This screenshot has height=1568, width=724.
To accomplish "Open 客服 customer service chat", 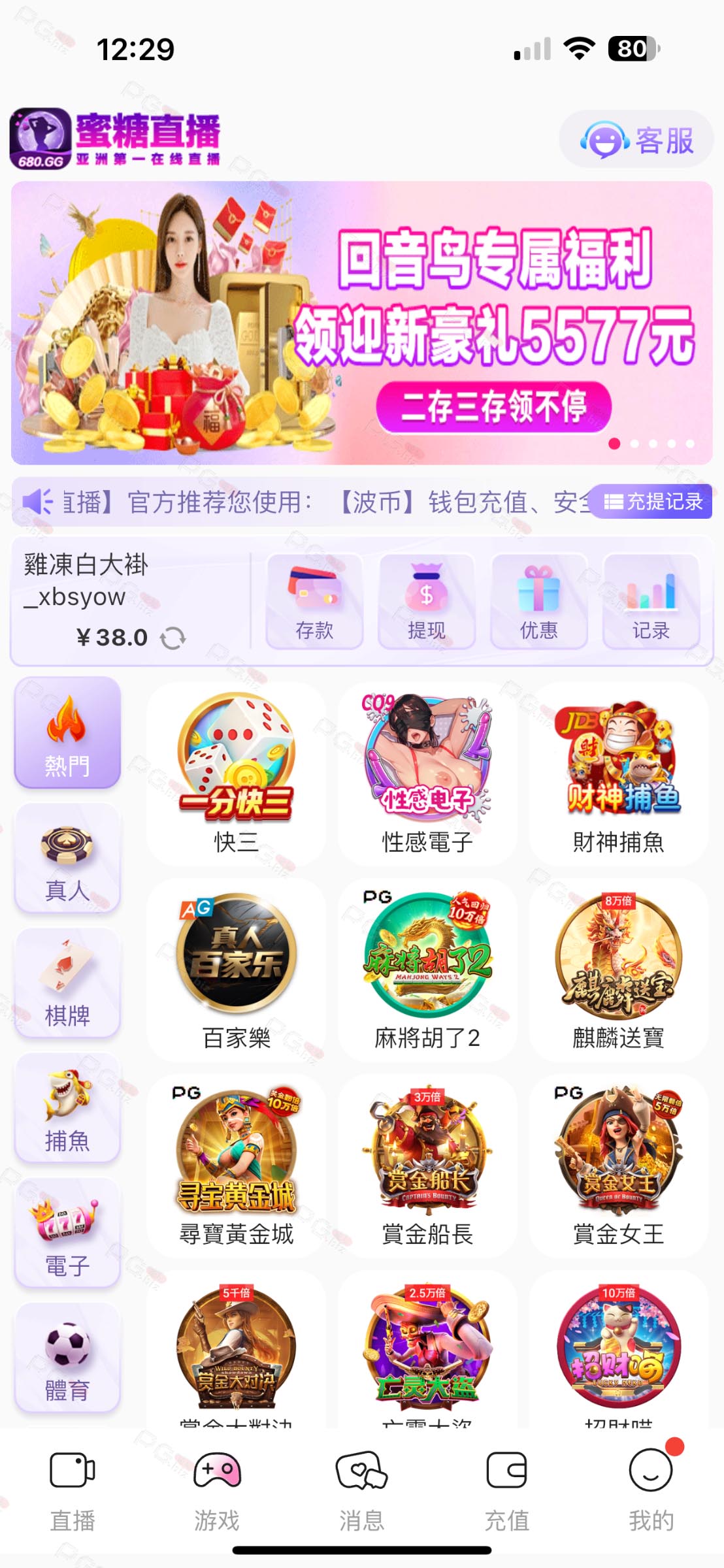I will (636, 139).
